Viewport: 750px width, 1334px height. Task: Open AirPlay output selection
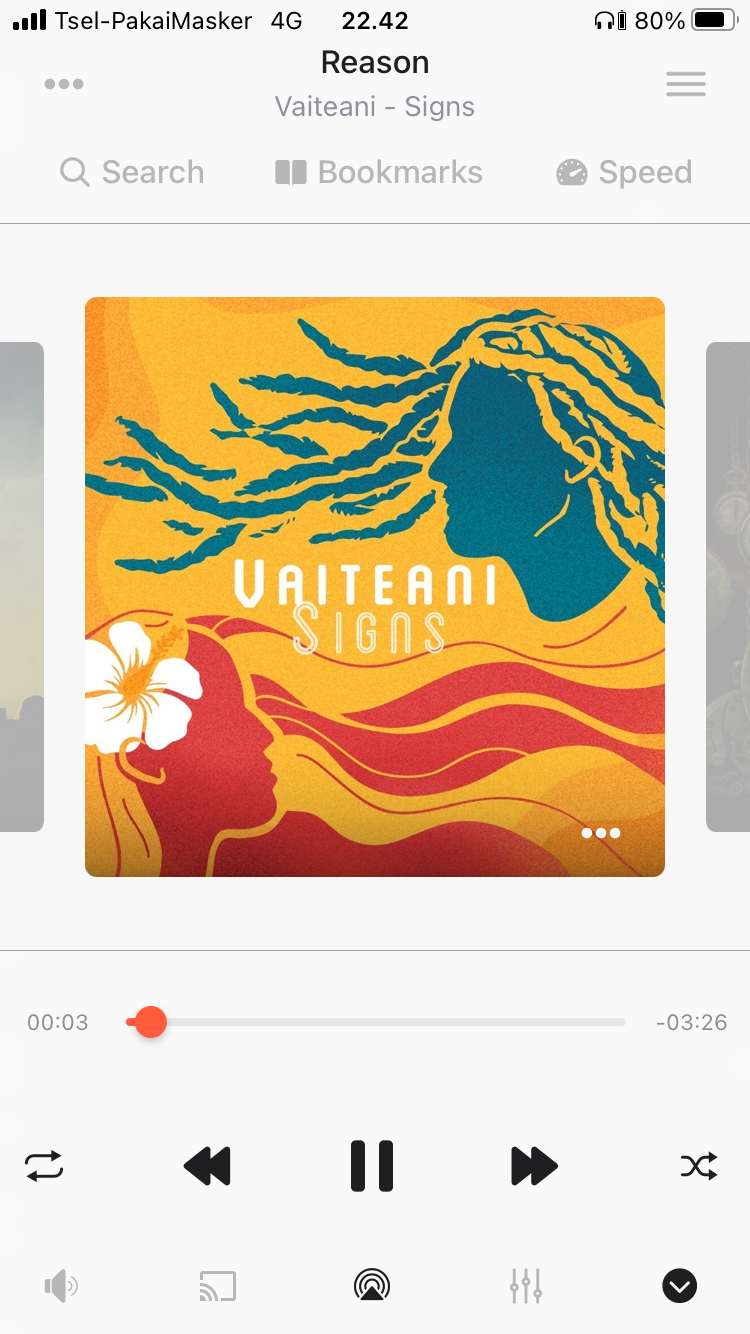pyautogui.click(x=372, y=1286)
